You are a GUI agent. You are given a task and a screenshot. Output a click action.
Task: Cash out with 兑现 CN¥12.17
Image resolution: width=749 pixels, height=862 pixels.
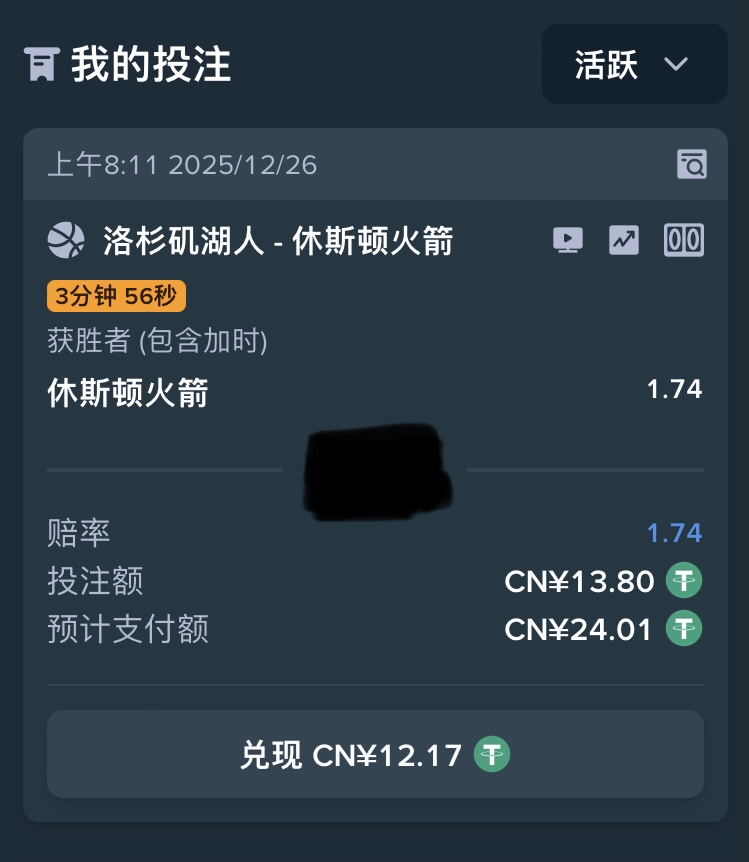point(375,754)
